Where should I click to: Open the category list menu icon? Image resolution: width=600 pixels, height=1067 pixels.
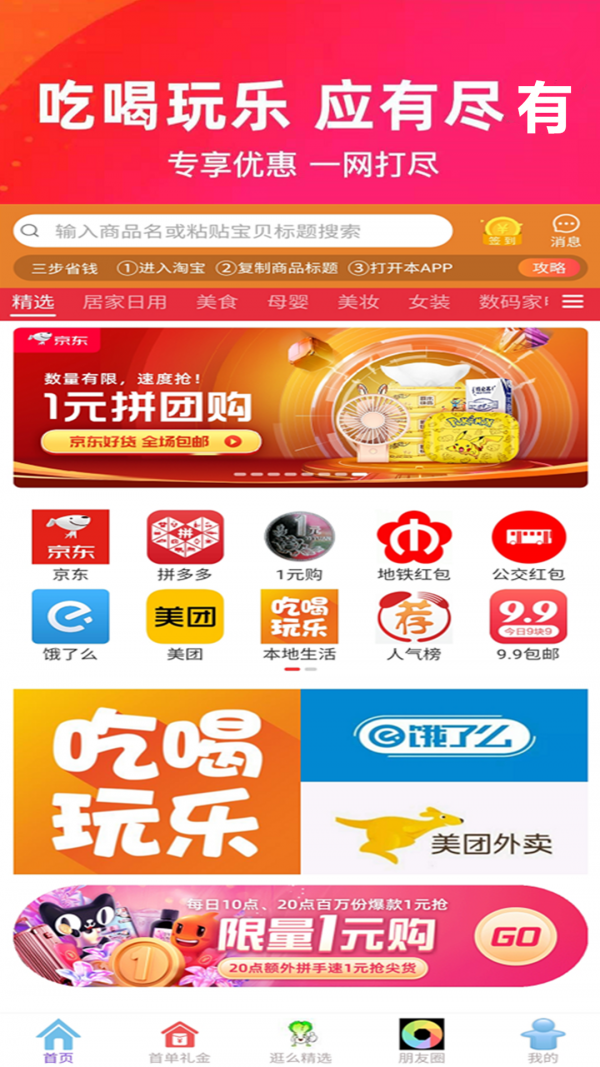572,301
